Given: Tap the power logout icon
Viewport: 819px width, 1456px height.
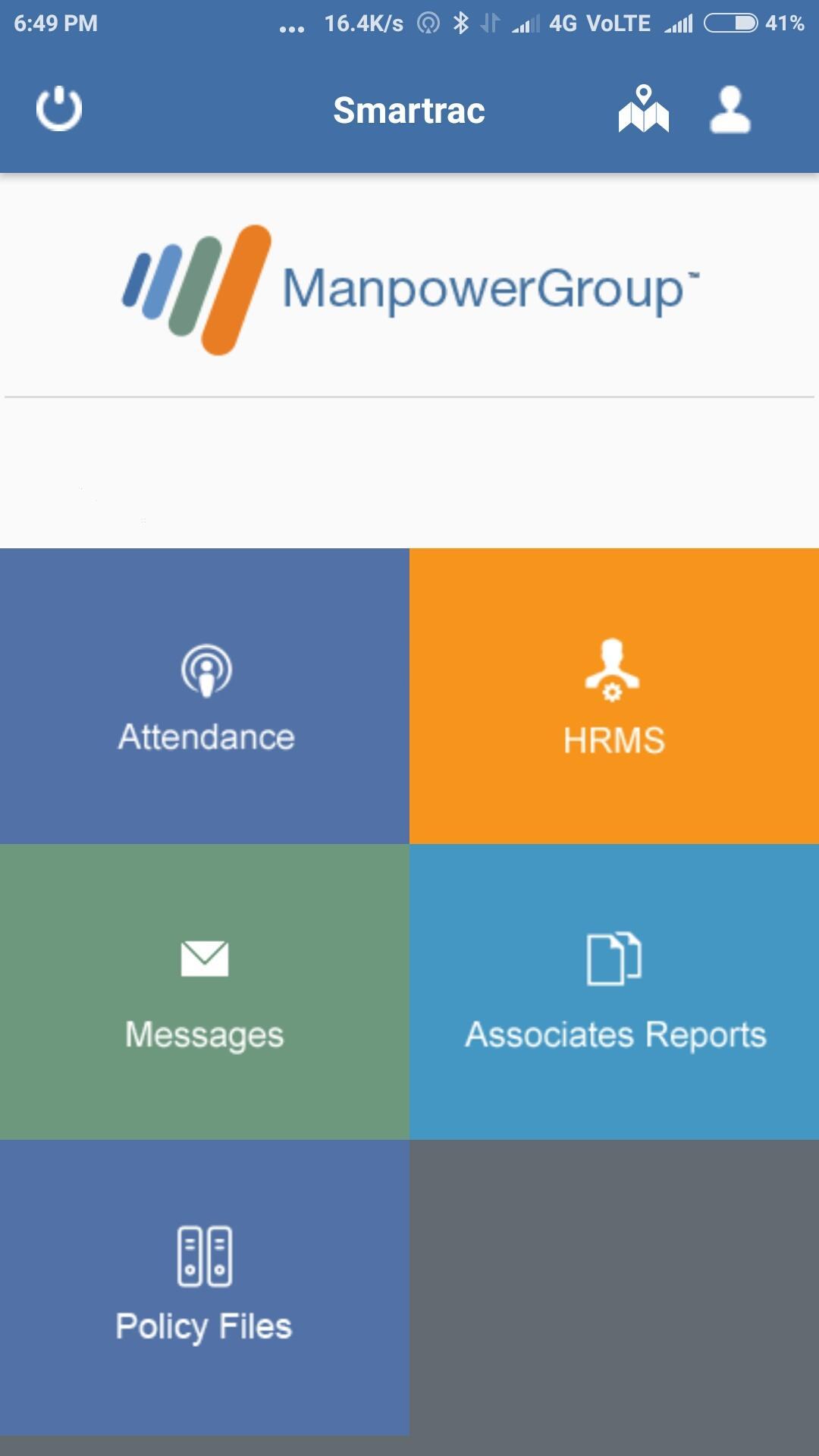Looking at the screenshot, I should coord(59,109).
